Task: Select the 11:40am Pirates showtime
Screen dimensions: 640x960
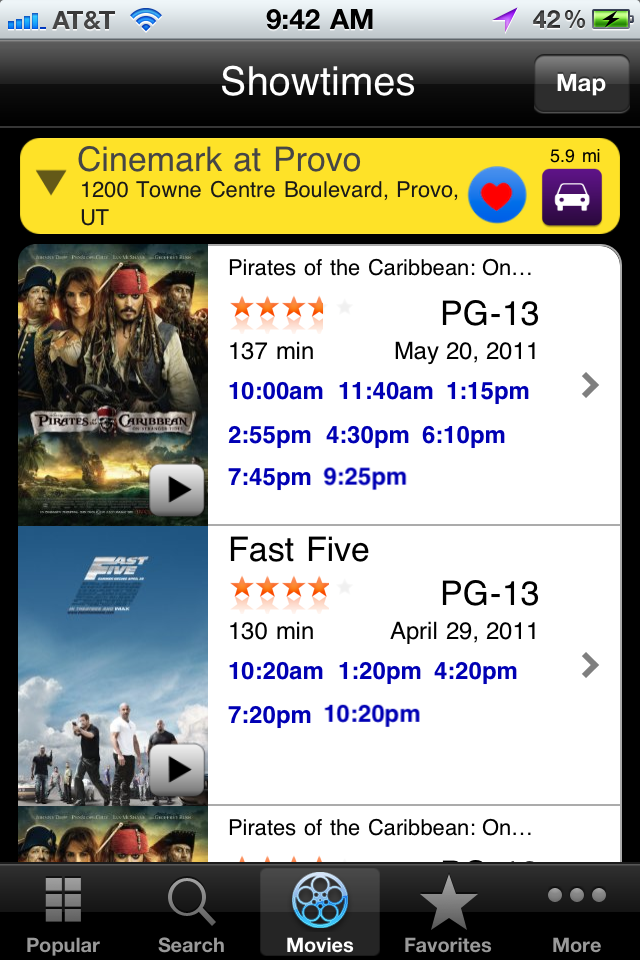Action: click(x=386, y=391)
